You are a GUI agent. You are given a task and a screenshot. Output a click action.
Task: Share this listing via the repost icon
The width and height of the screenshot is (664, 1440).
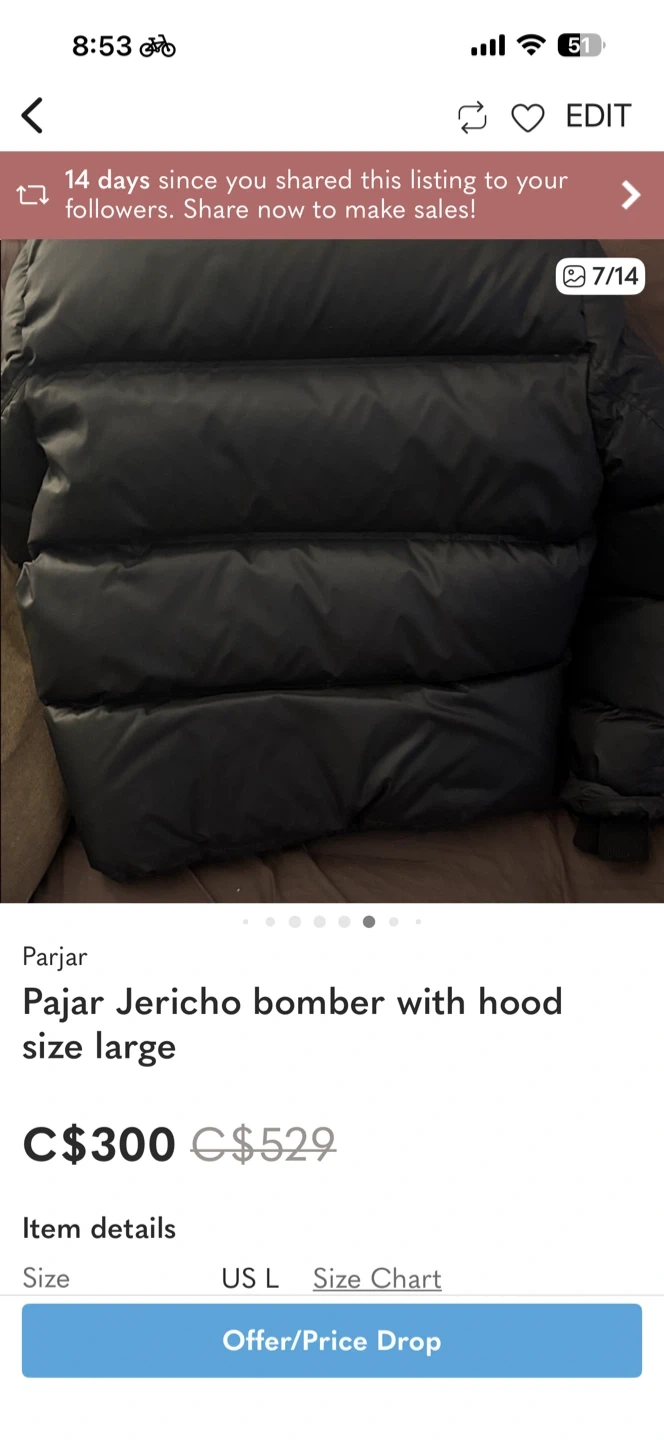click(x=472, y=118)
